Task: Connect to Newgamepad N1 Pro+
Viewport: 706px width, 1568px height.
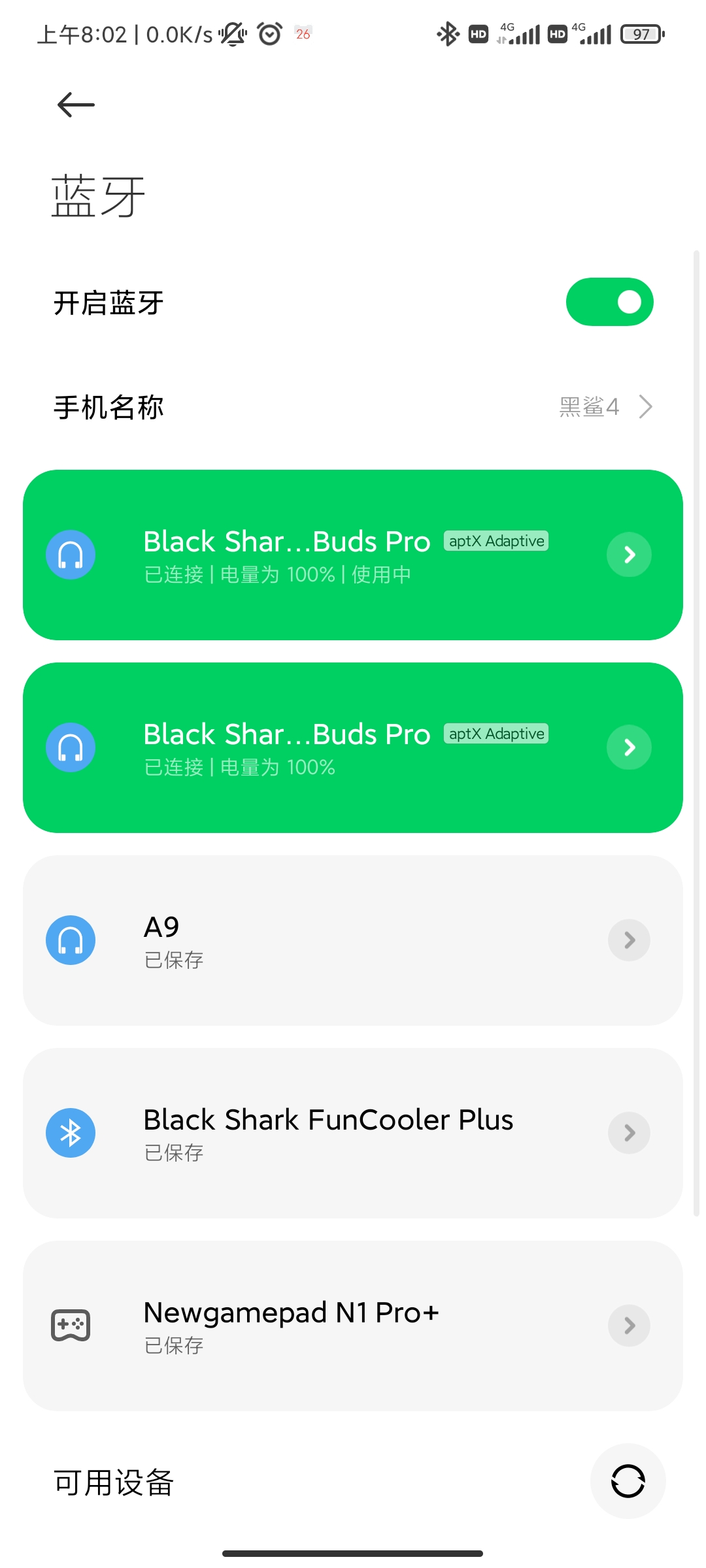Action: pos(353,1326)
